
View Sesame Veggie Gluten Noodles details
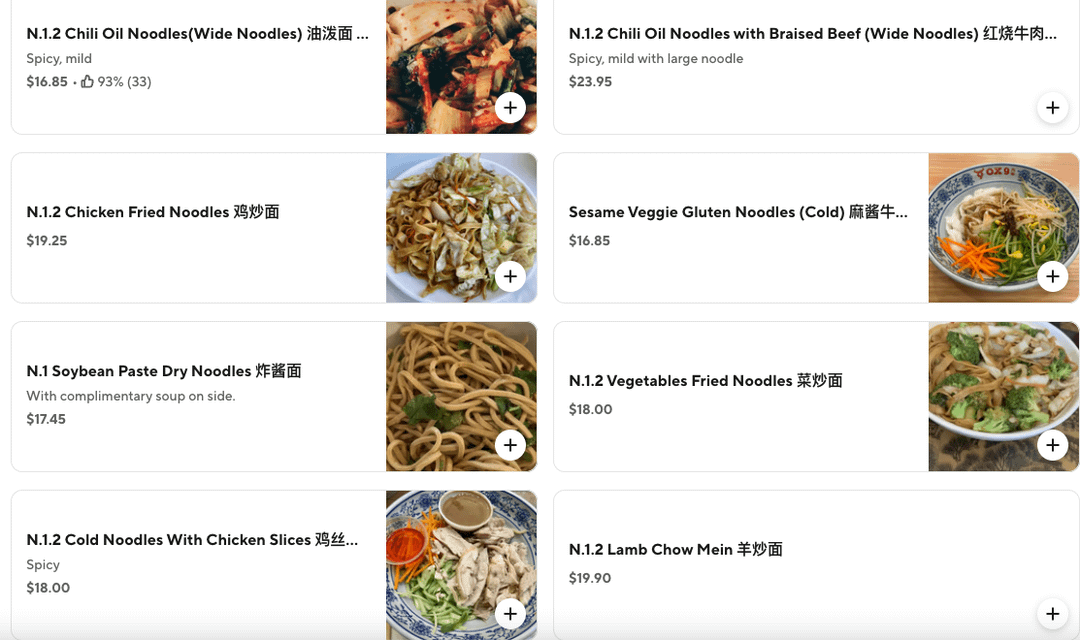pos(738,212)
